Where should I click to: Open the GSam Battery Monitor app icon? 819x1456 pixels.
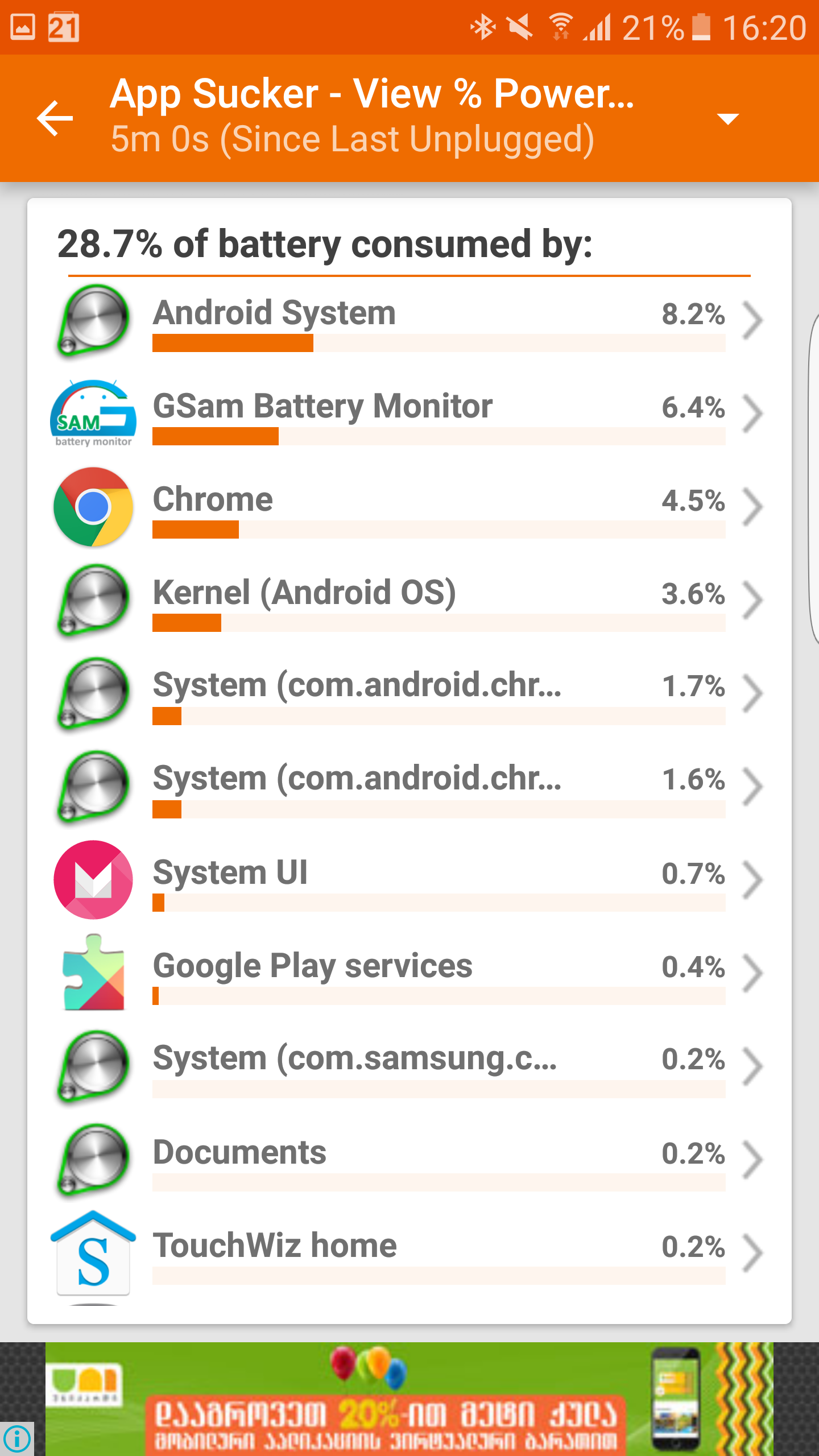[93, 416]
